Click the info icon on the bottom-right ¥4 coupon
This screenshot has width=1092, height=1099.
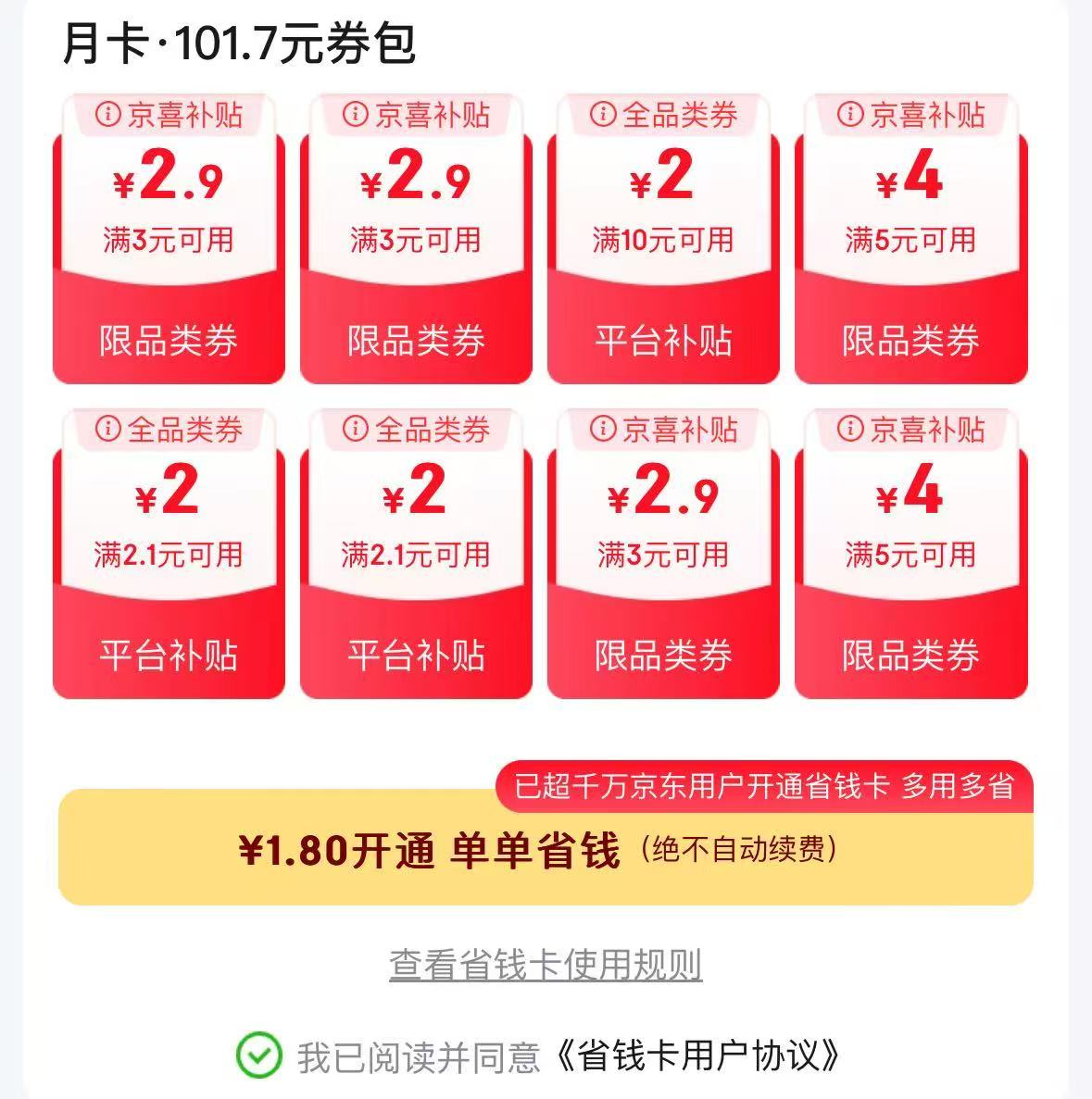pos(851,429)
